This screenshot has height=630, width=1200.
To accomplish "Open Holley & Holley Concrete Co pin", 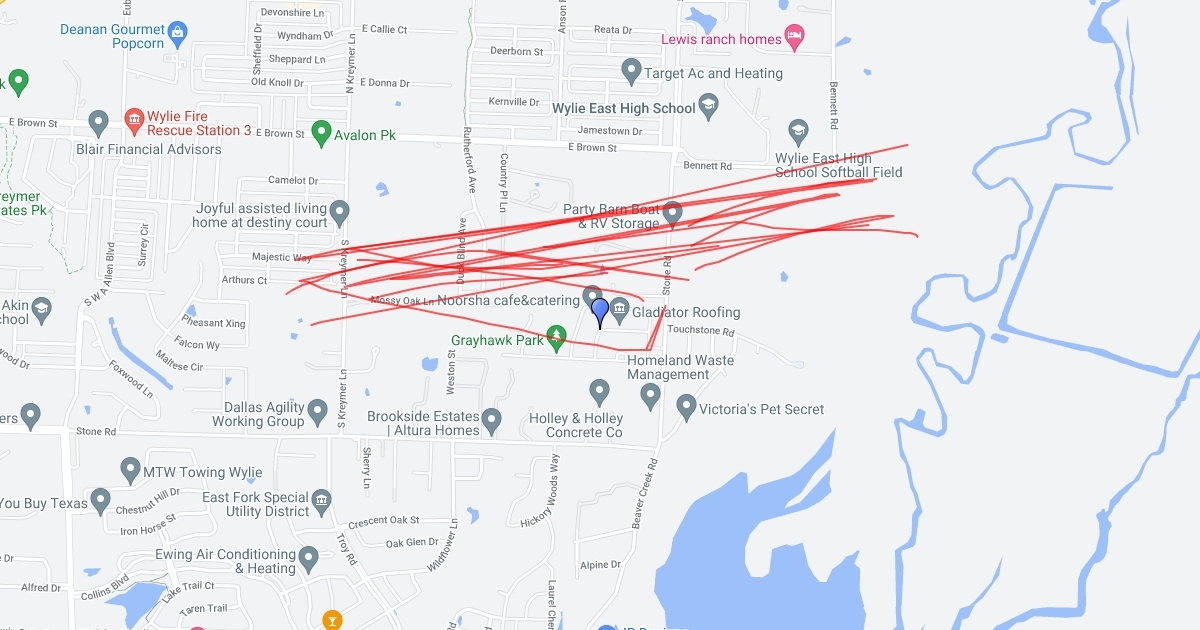I will (599, 390).
